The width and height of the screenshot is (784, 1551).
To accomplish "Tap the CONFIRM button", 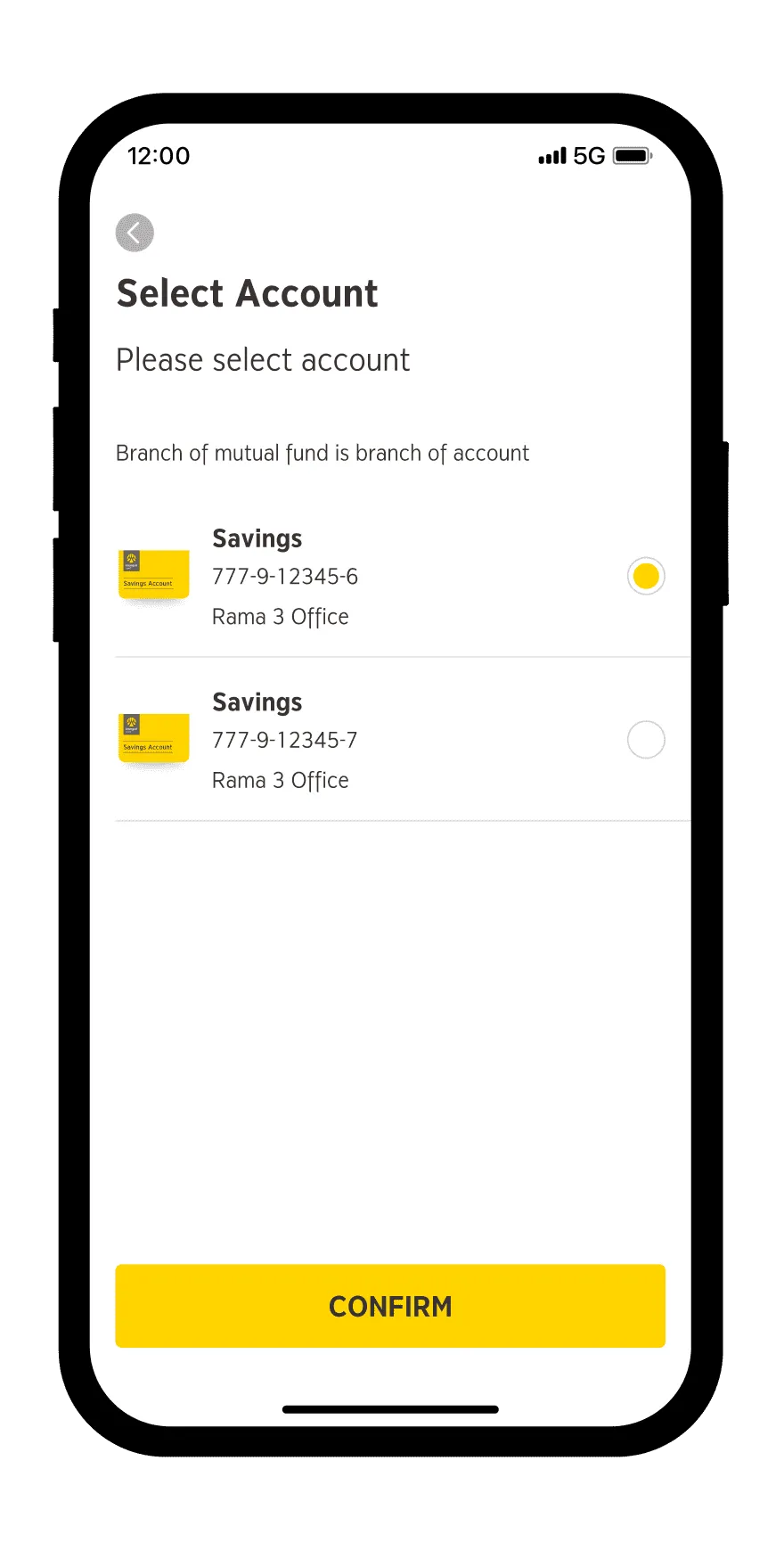I will coord(390,1306).
